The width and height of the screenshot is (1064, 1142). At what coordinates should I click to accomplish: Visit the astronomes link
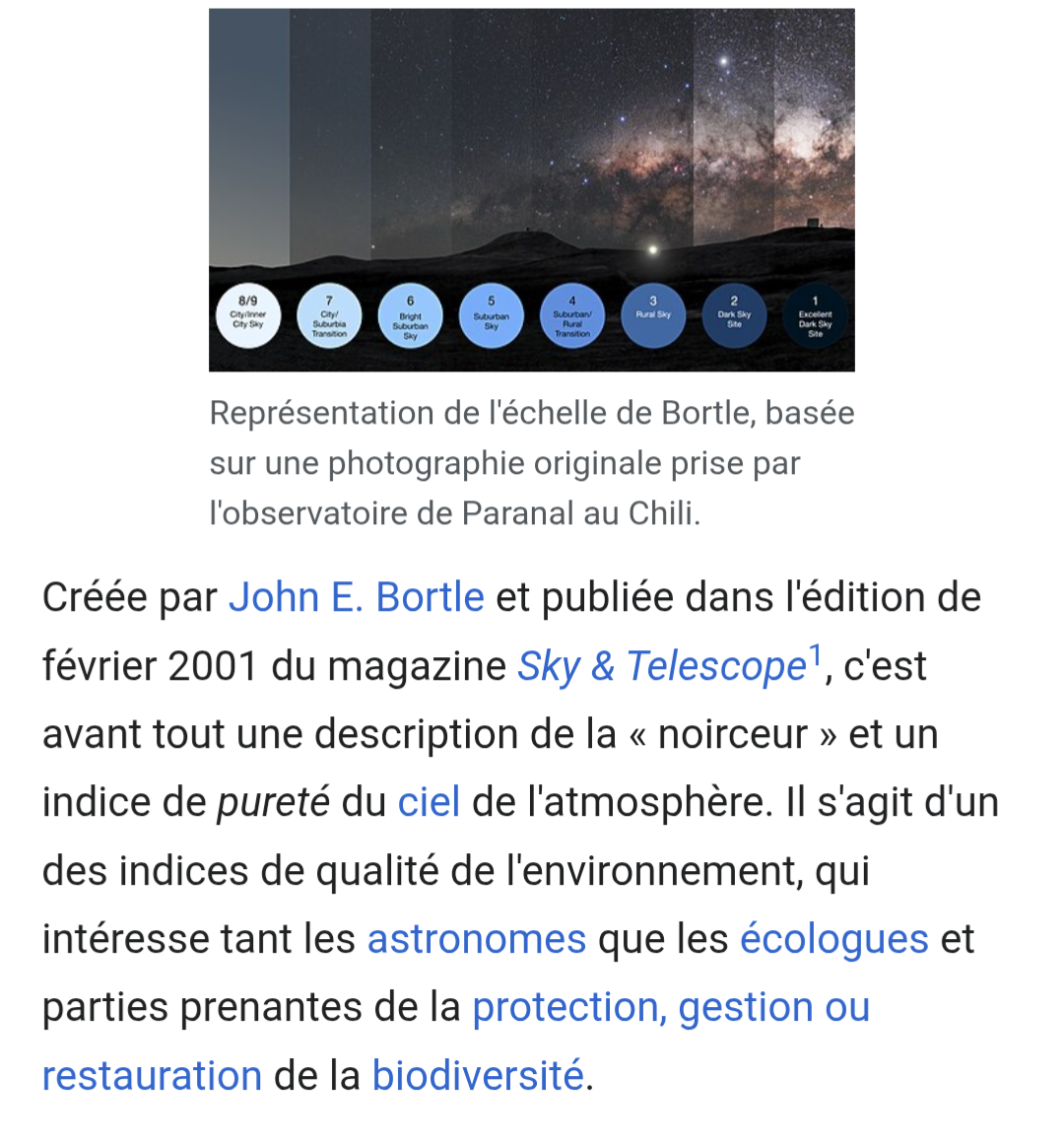(x=476, y=940)
